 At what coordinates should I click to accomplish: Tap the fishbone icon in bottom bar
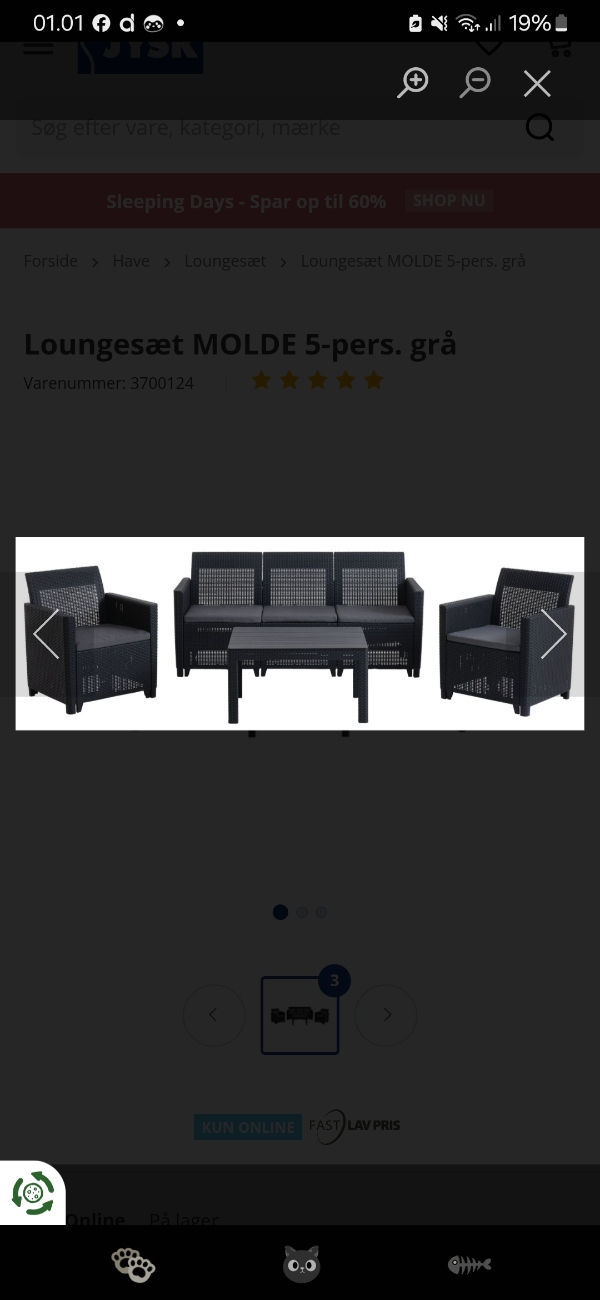469,1265
